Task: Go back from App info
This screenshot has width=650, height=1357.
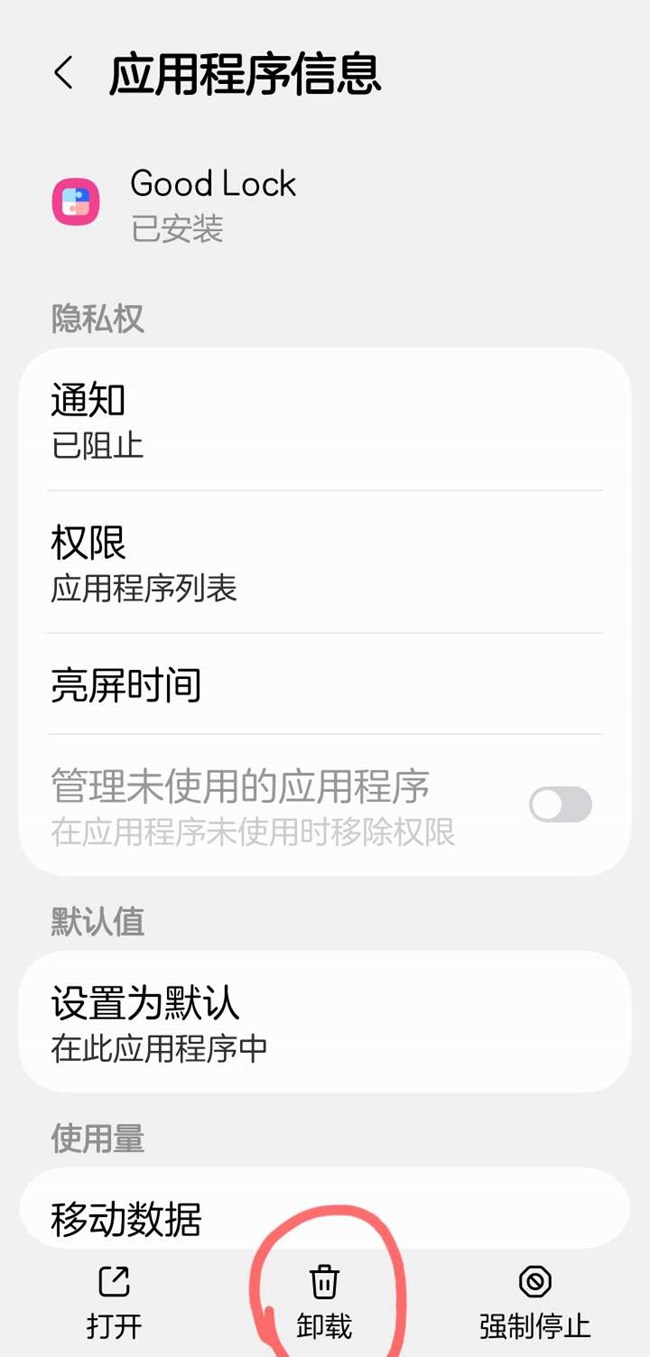Action: point(64,73)
